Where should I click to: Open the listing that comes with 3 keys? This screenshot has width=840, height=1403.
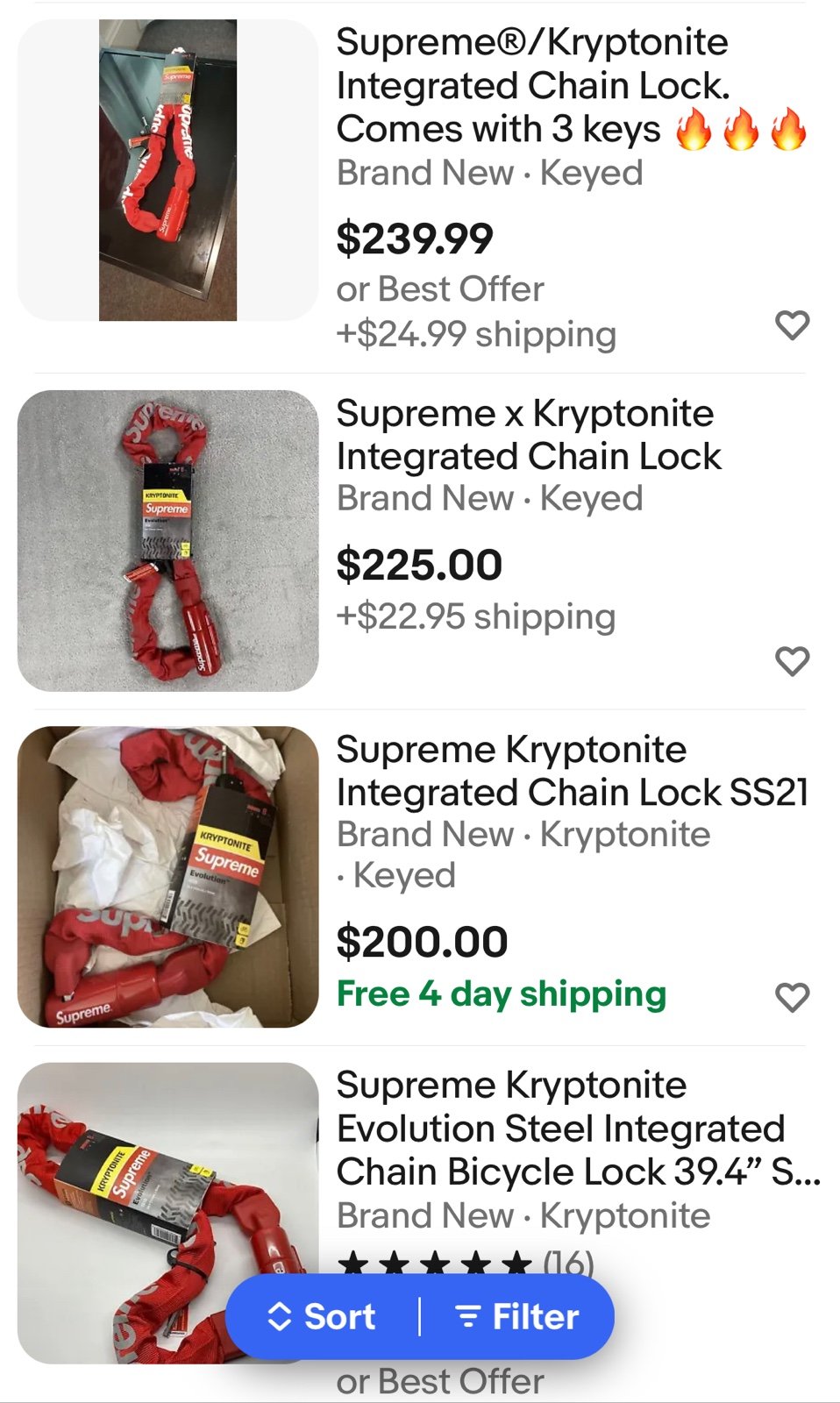(x=570, y=86)
